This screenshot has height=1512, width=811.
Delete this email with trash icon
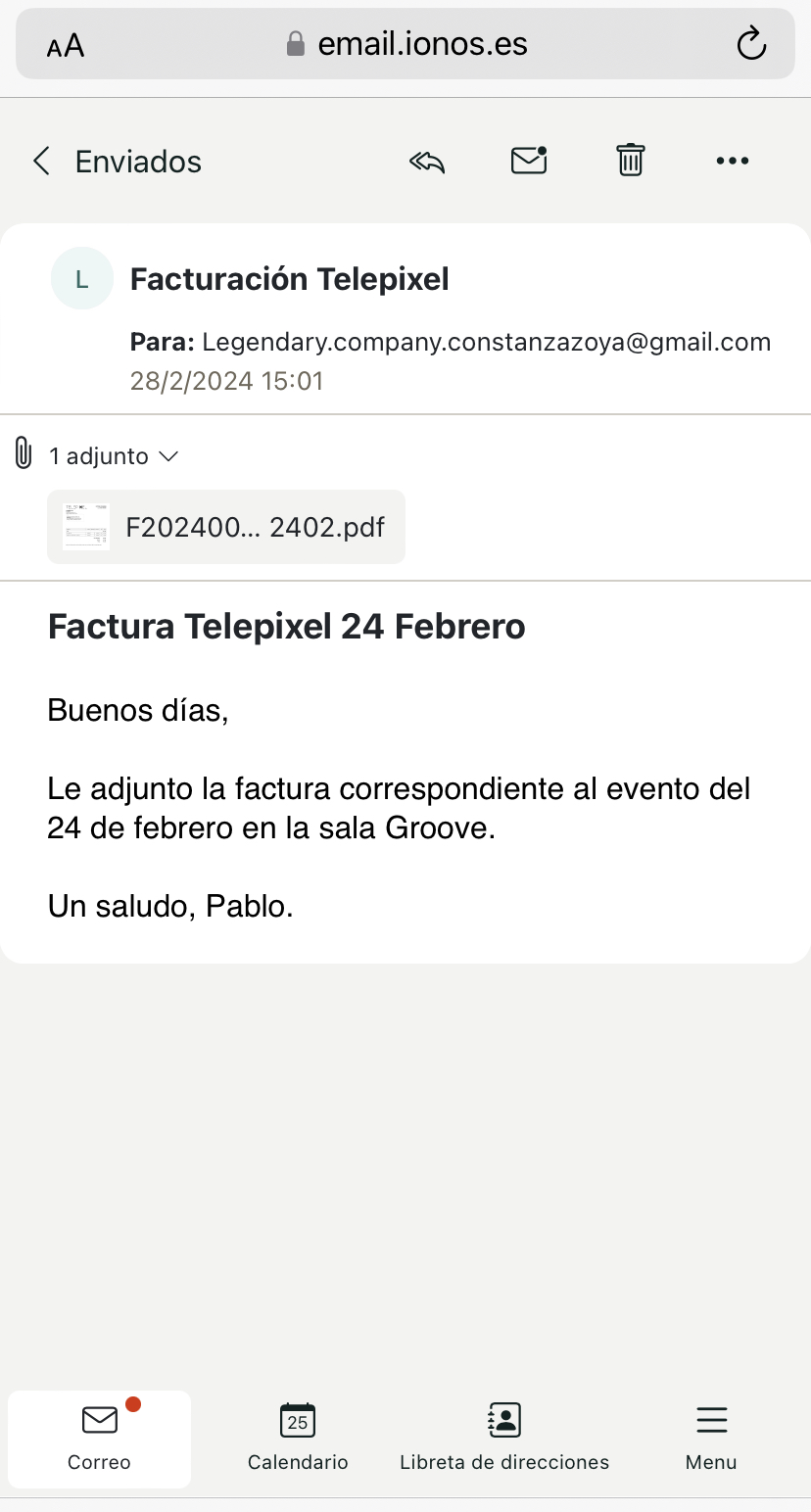pyautogui.click(x=630, y=161)
